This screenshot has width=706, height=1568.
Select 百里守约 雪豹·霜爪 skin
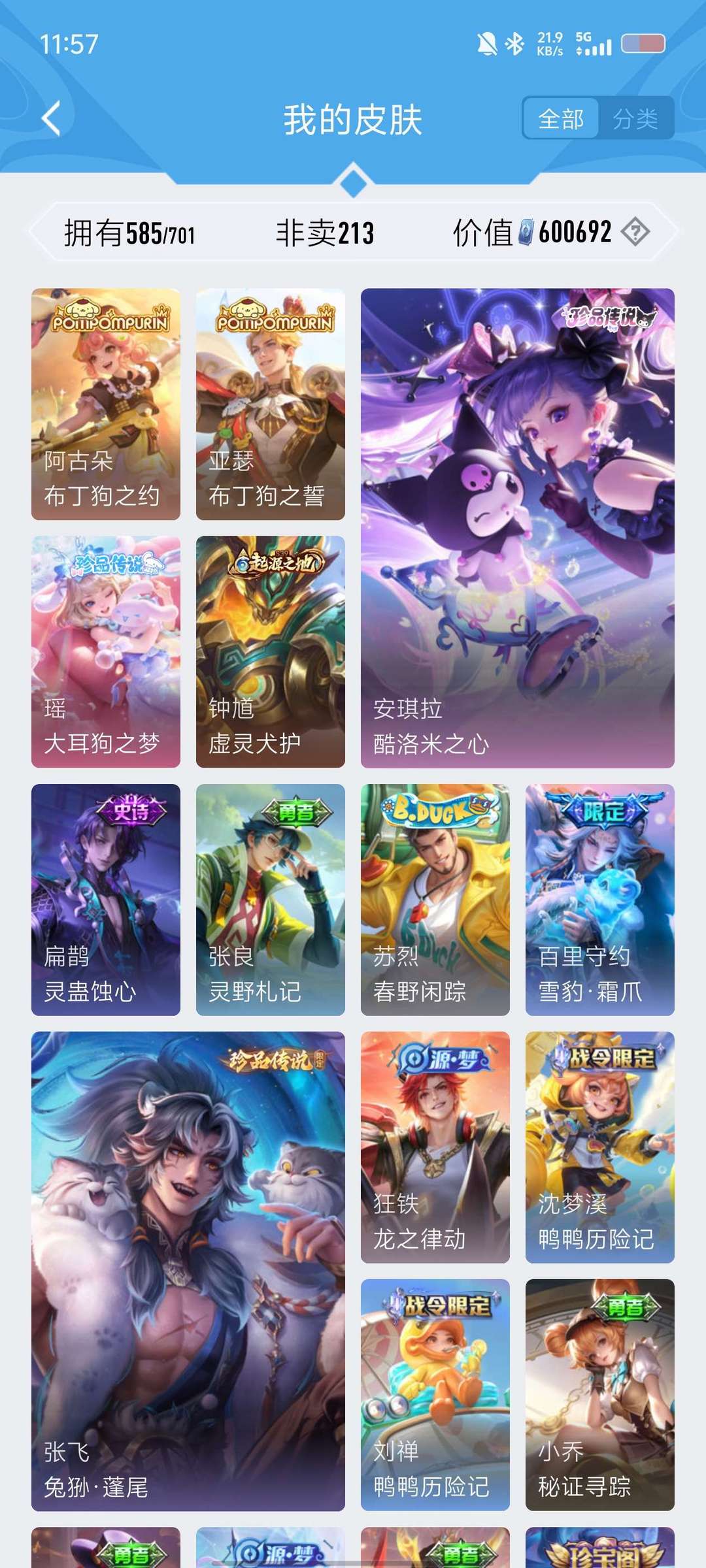pyautogui.click(x=600, y=900)
